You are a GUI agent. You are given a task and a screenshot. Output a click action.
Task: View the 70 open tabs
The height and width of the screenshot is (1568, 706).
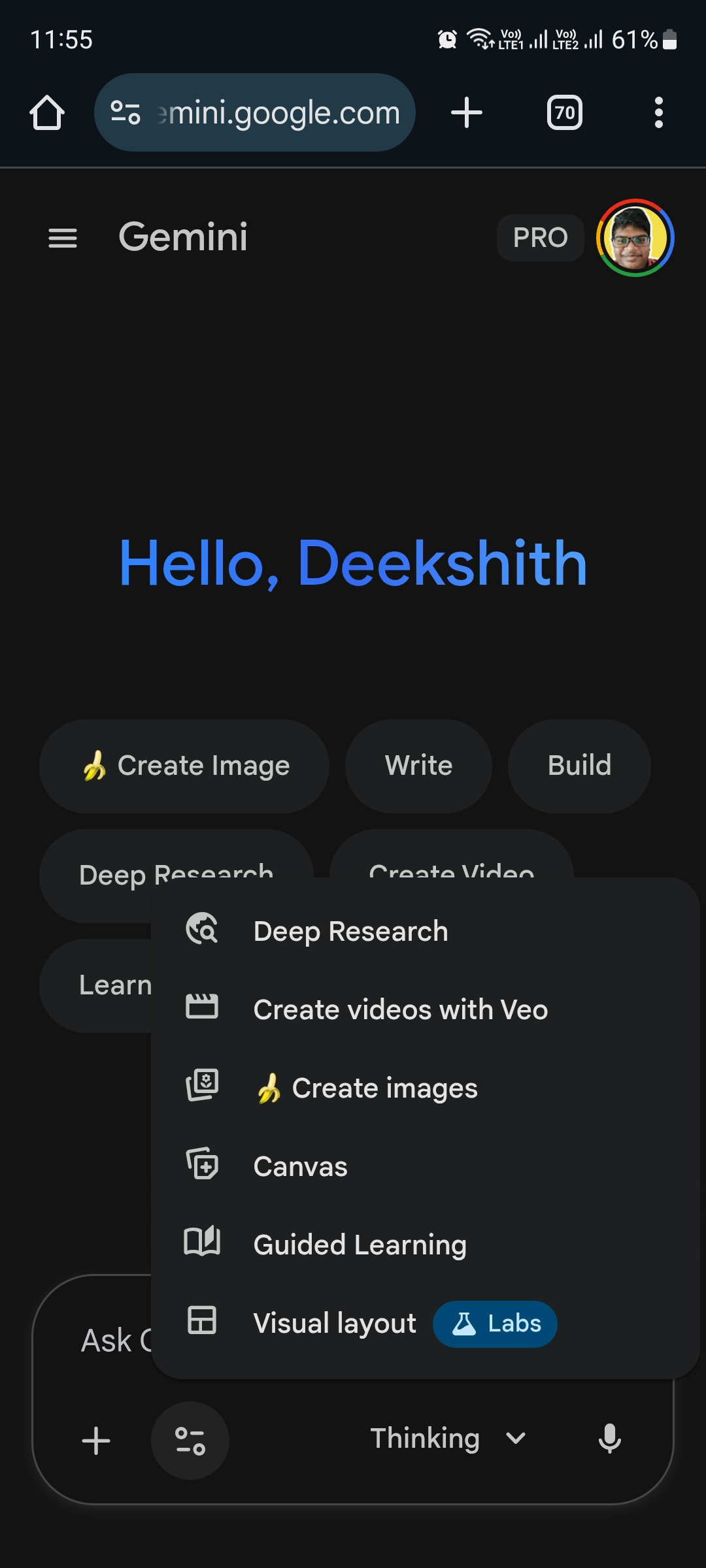(565, 112)
